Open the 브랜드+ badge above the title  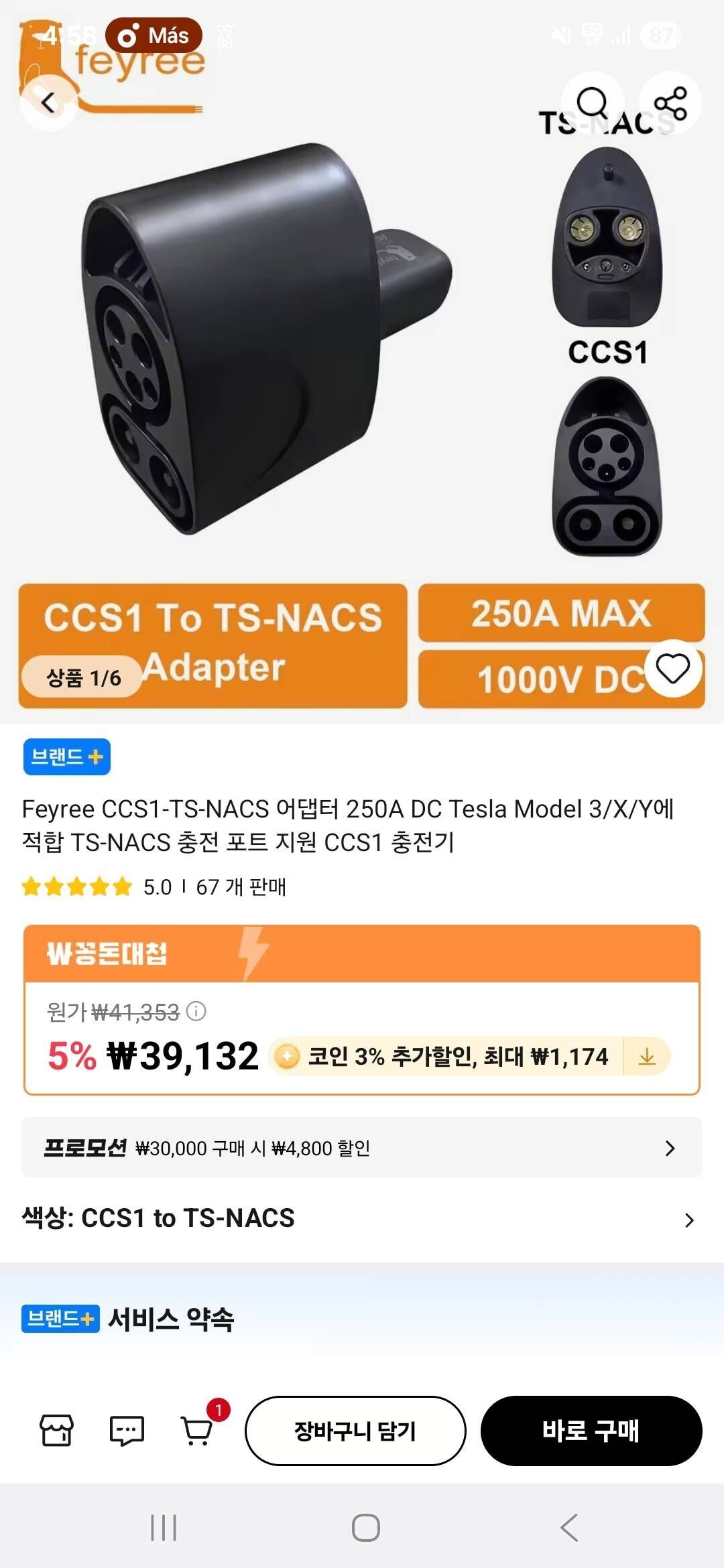66,757
